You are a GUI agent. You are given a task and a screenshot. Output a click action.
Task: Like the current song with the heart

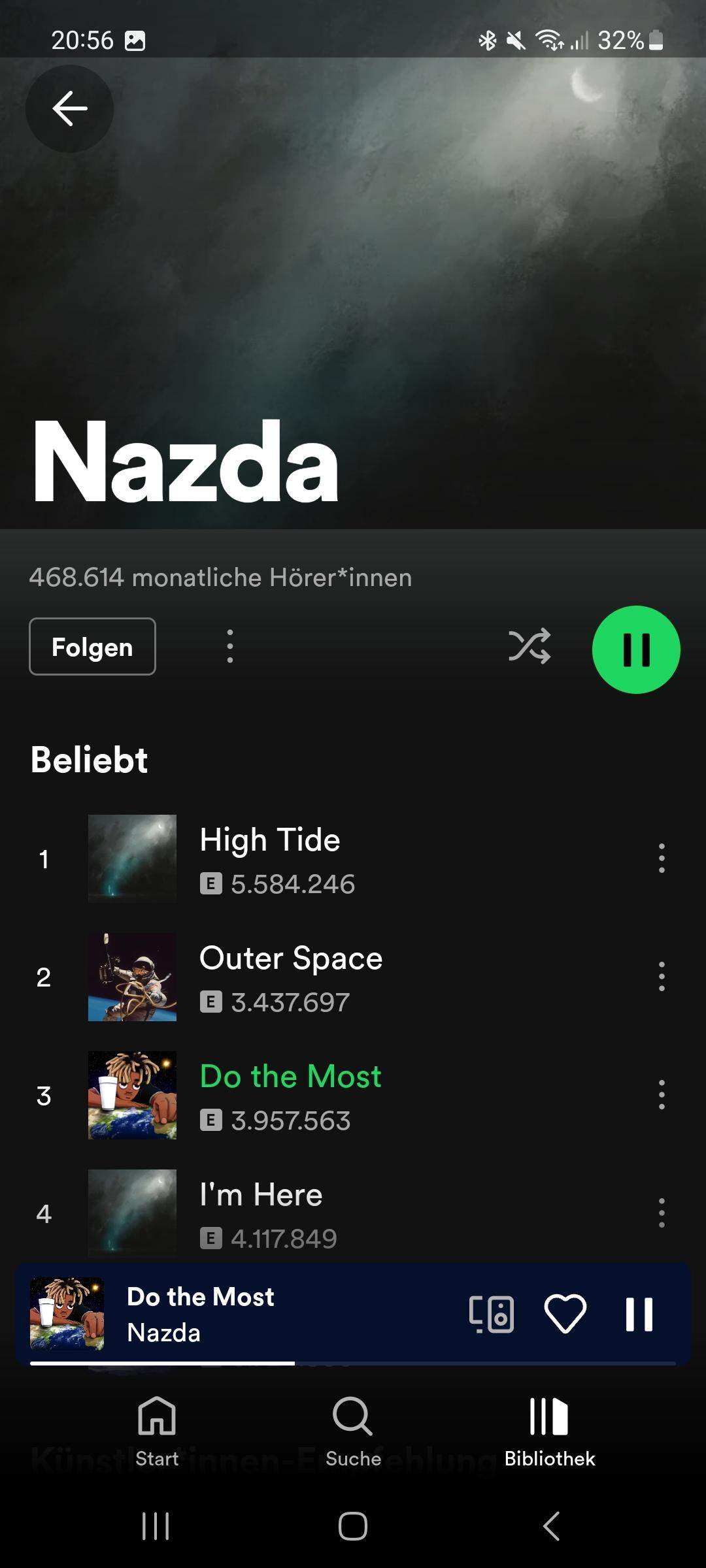click(x=565, y=1314)
